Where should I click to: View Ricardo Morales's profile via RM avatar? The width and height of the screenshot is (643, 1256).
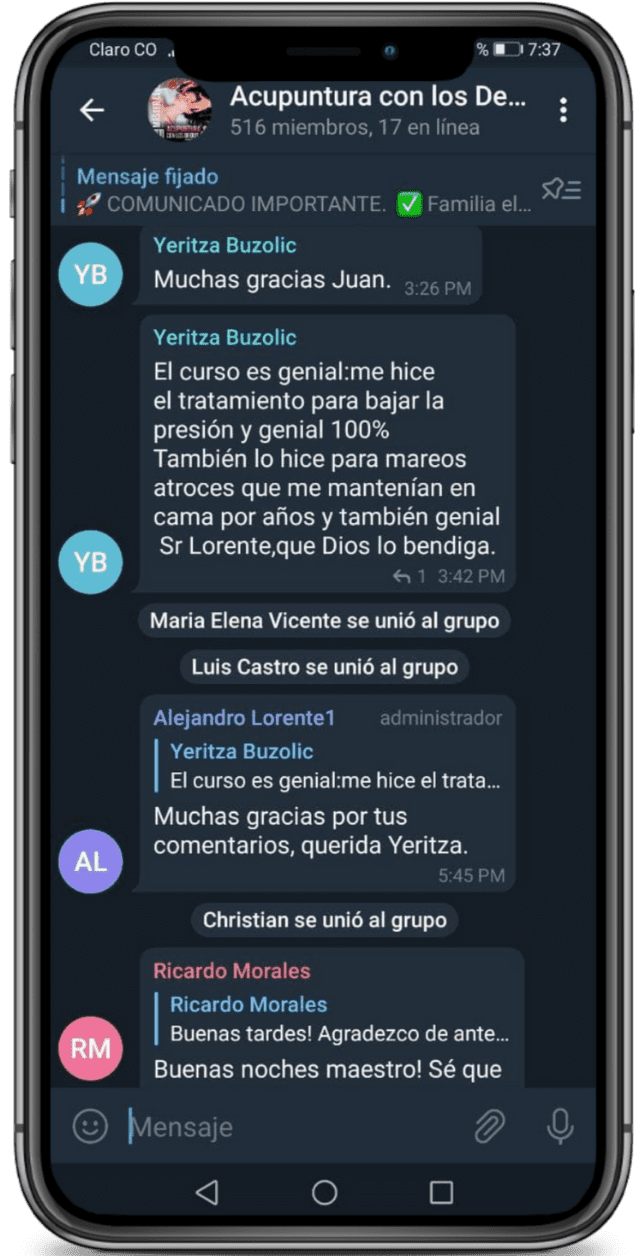[x=90, y=1048]
